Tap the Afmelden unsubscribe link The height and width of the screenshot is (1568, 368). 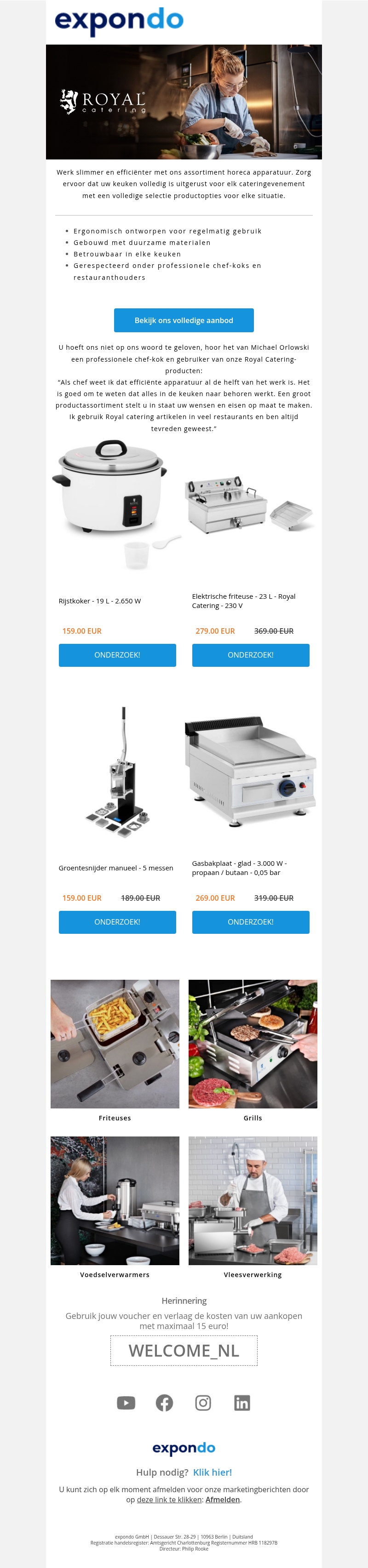point(222,1499)
